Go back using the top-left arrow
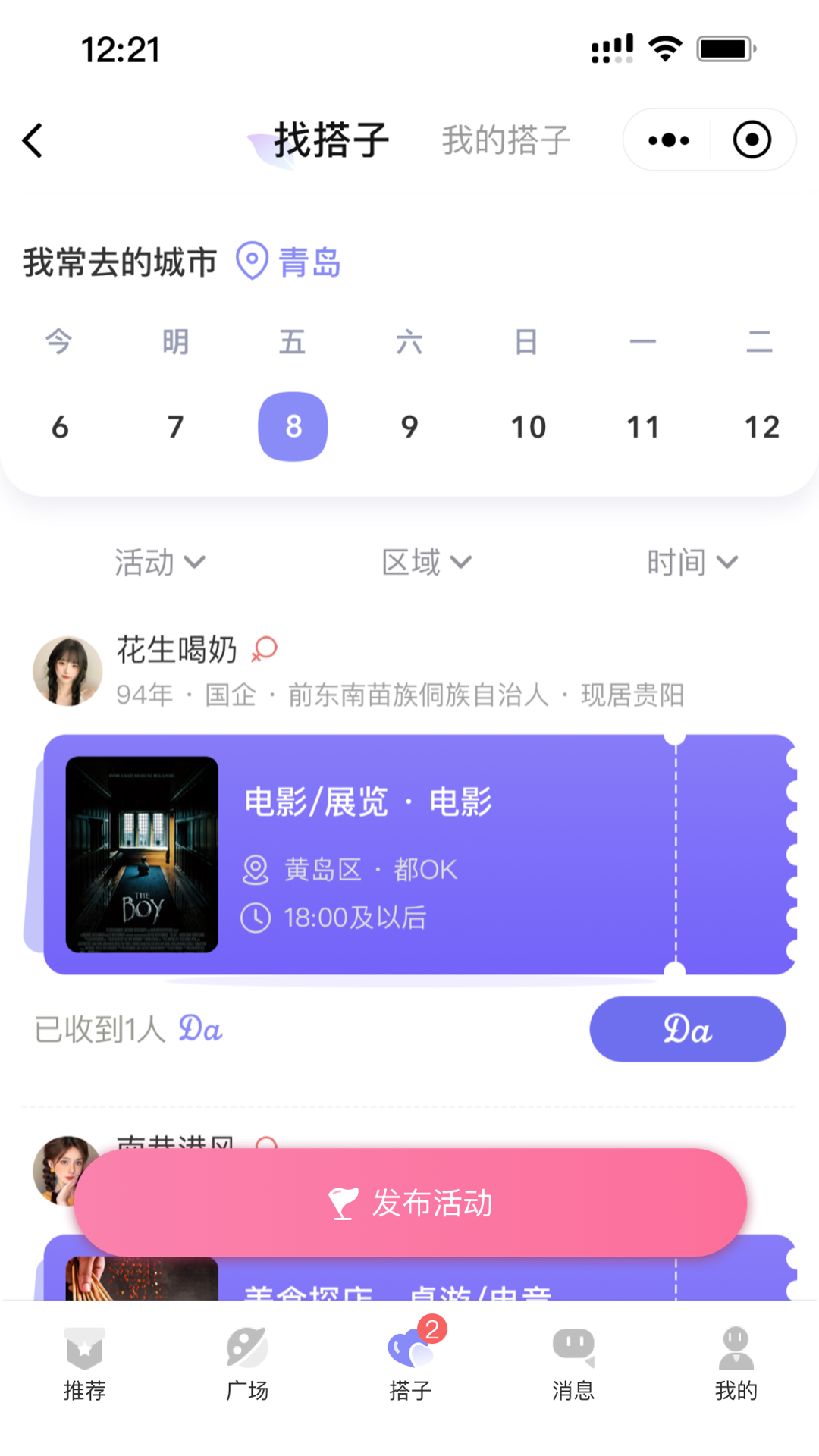The image size is (819, 1456). [x=33, y=141]
